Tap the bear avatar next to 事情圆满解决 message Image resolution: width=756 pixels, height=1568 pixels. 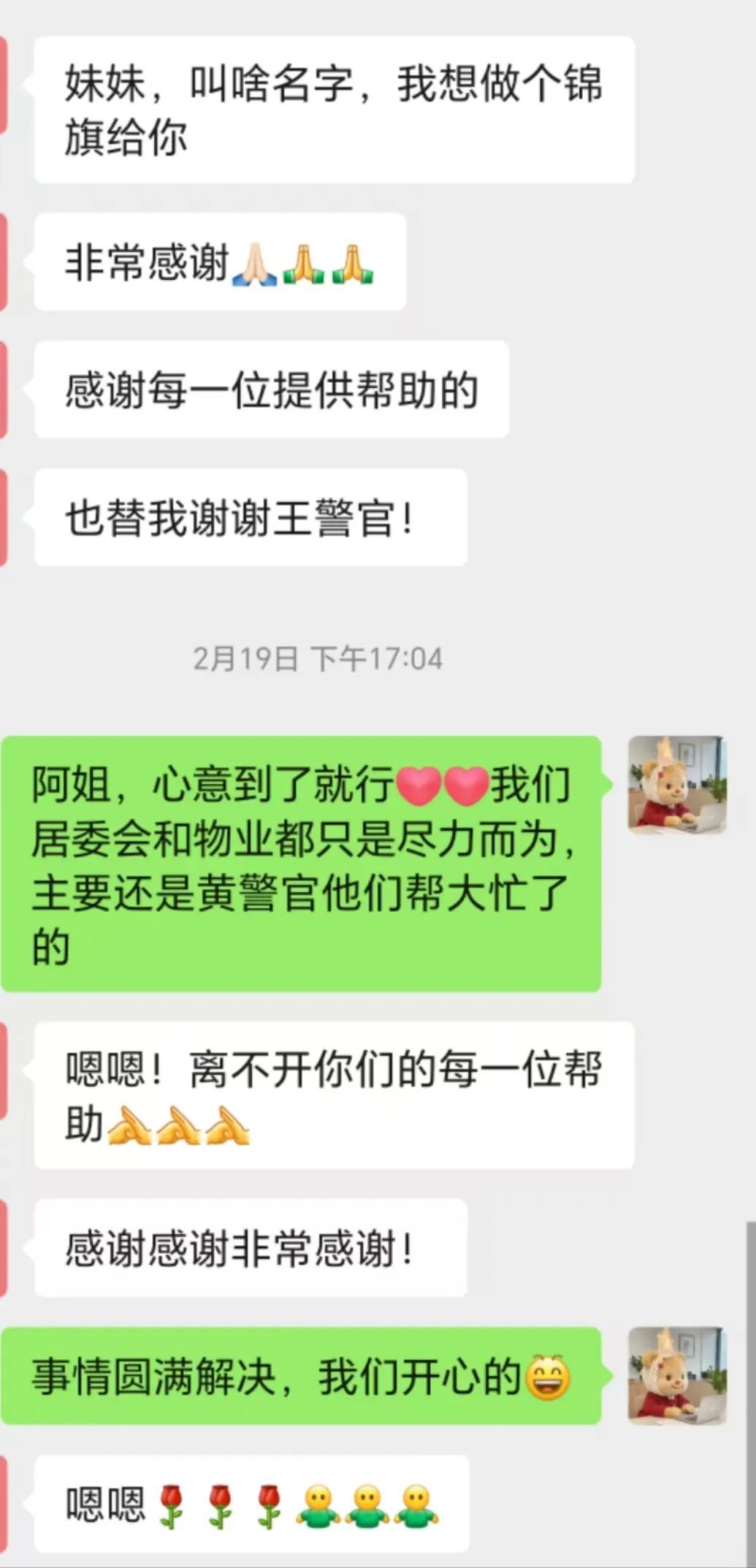pyautogui.click(x=677, y=1376)
